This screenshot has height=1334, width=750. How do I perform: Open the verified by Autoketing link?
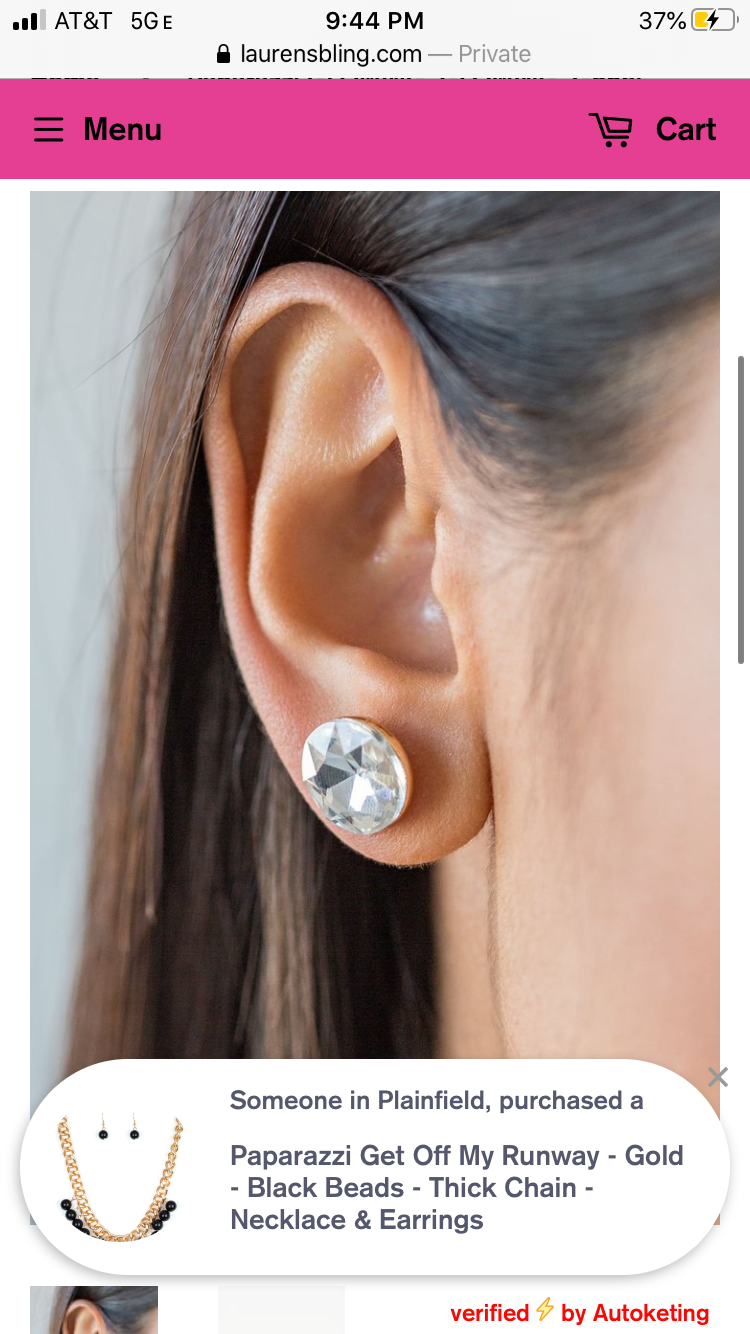click(579, 1312)
